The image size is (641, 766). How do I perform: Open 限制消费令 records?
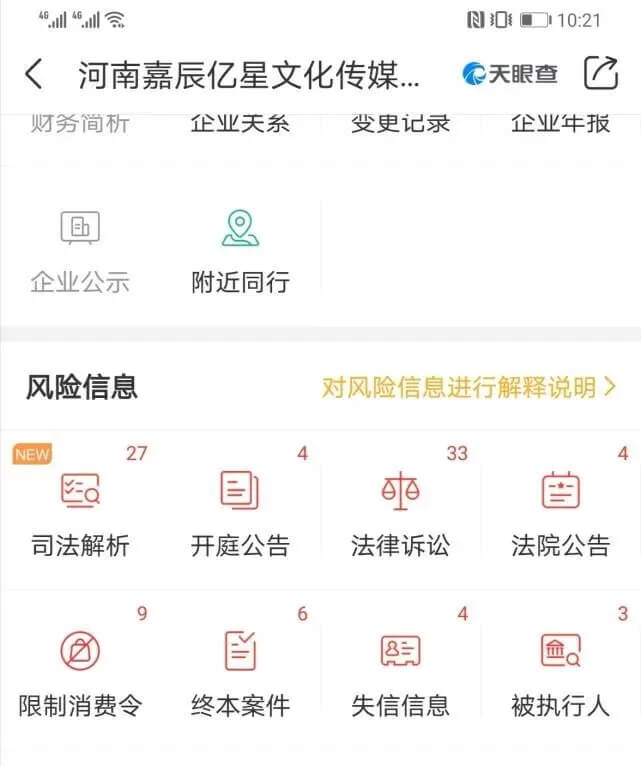80,672
